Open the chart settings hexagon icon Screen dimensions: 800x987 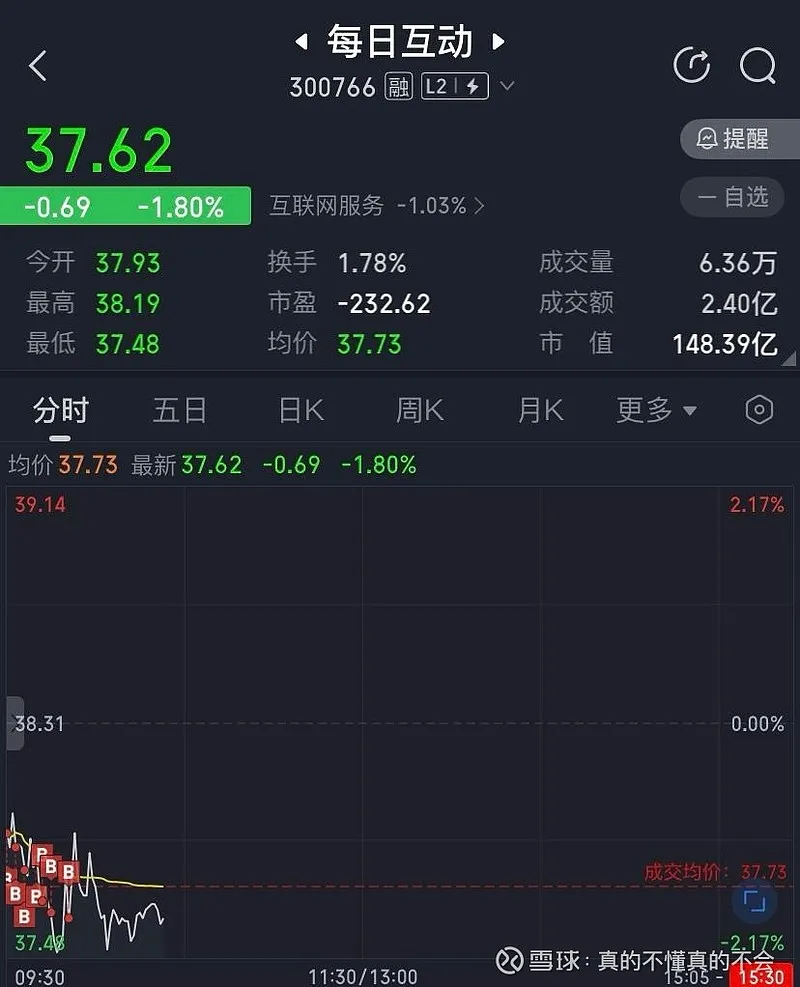(x=760, y=410)
